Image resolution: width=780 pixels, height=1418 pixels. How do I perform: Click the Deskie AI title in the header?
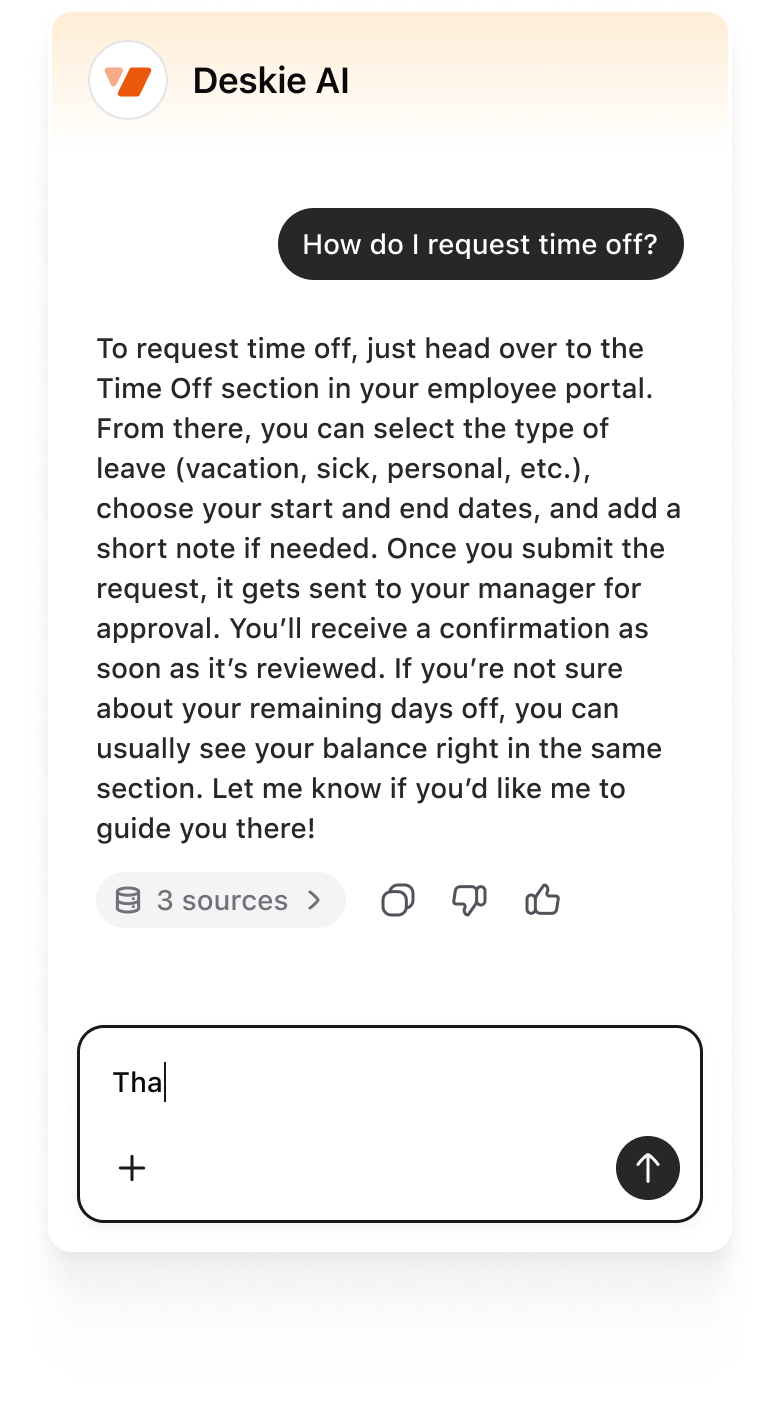(x=272, y=80)
